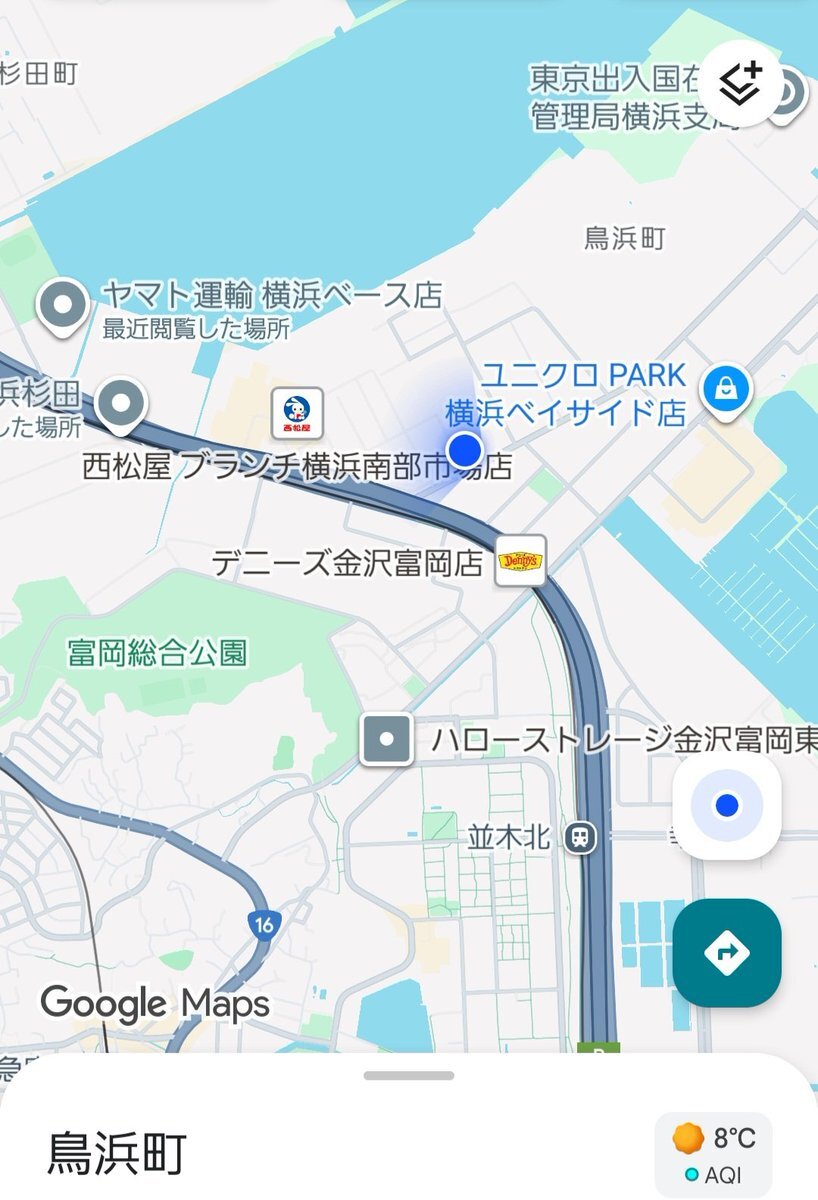Tap the ユニクロ PARK 横浜ベイサイド店 pin
The height and width of the screenshot is (1200, 818).
(x=726, y=390)
